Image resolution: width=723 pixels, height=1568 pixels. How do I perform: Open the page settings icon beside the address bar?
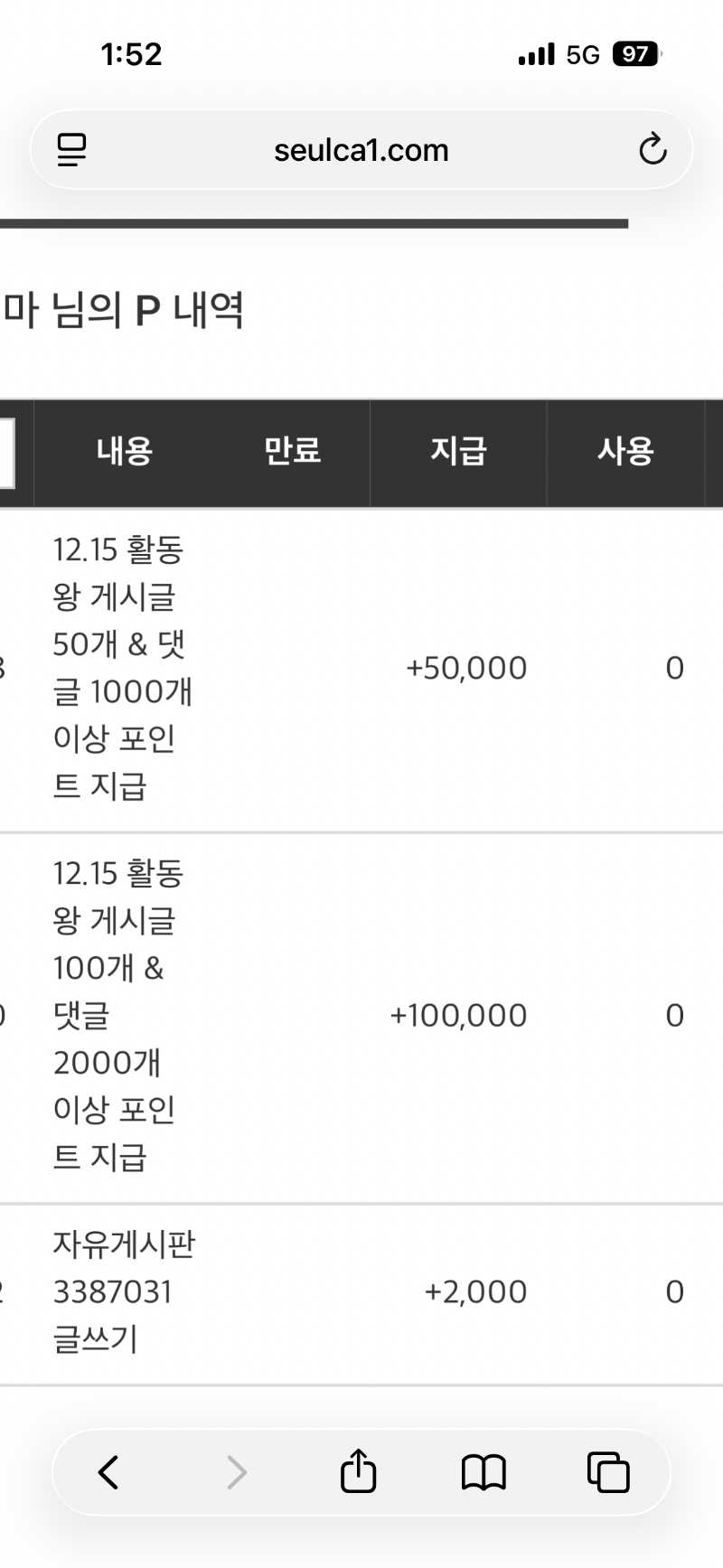[72, 149]
